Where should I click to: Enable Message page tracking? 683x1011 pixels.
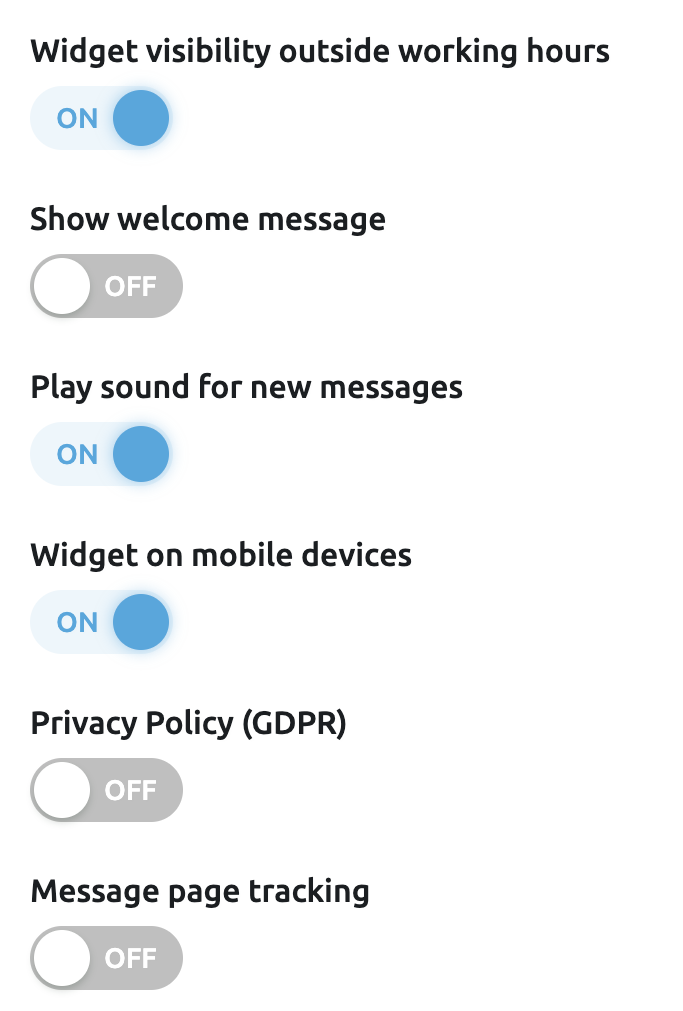coord(106,958)
